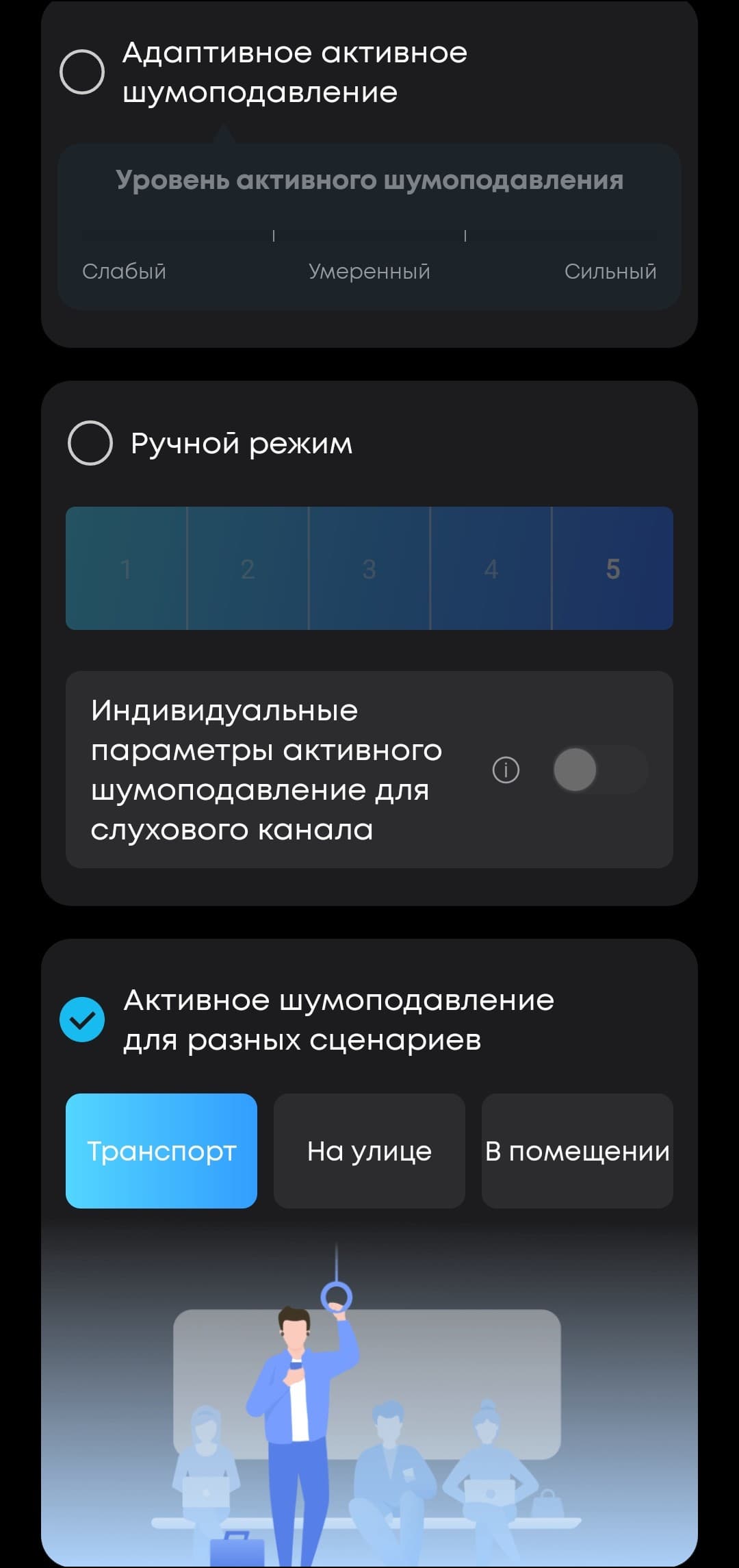Switch to the На улице scenario
This screenshot has height=1568, width=739.
(x=369, y=1151)
